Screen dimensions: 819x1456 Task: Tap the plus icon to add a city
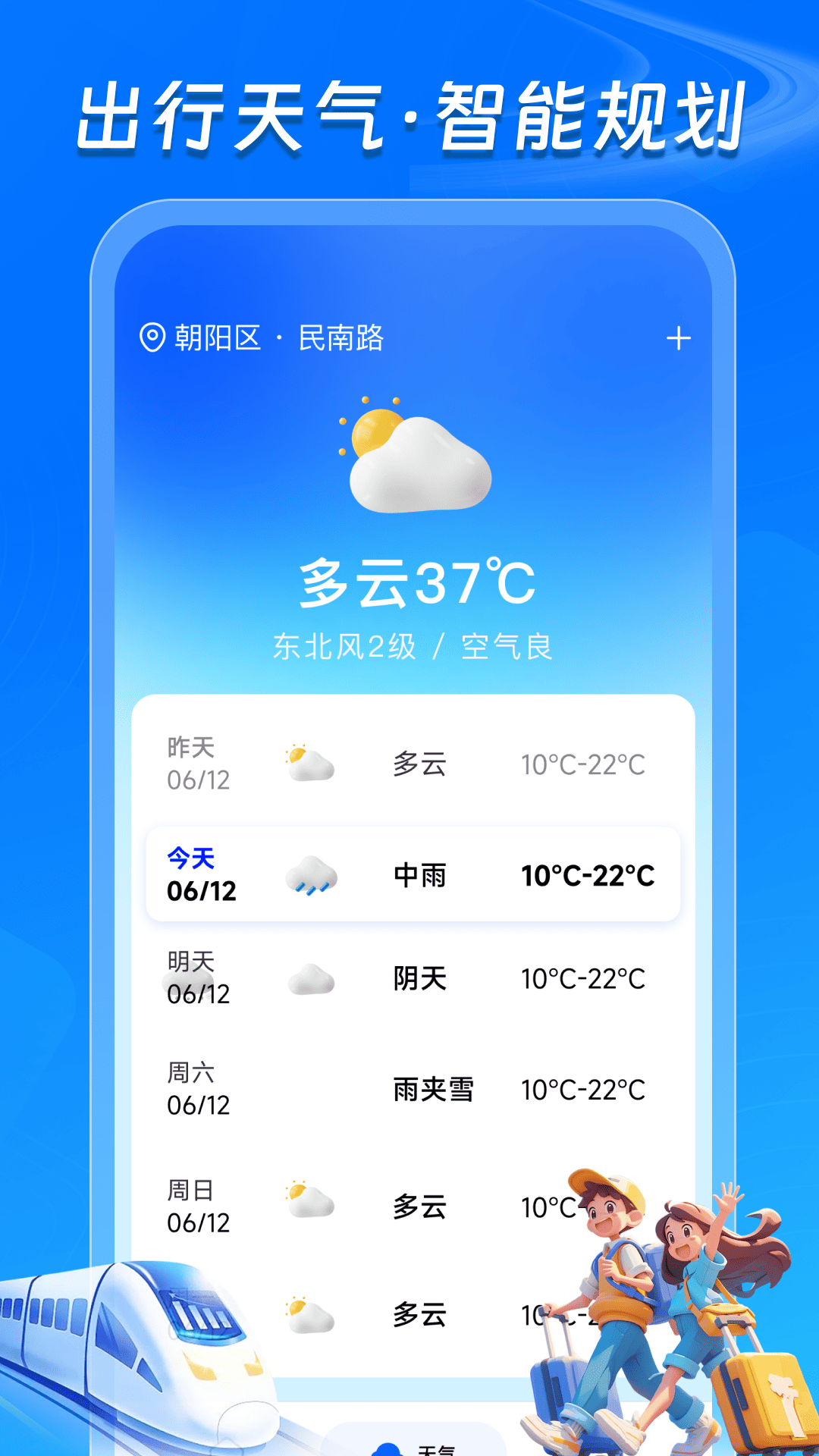click(680, 339)
